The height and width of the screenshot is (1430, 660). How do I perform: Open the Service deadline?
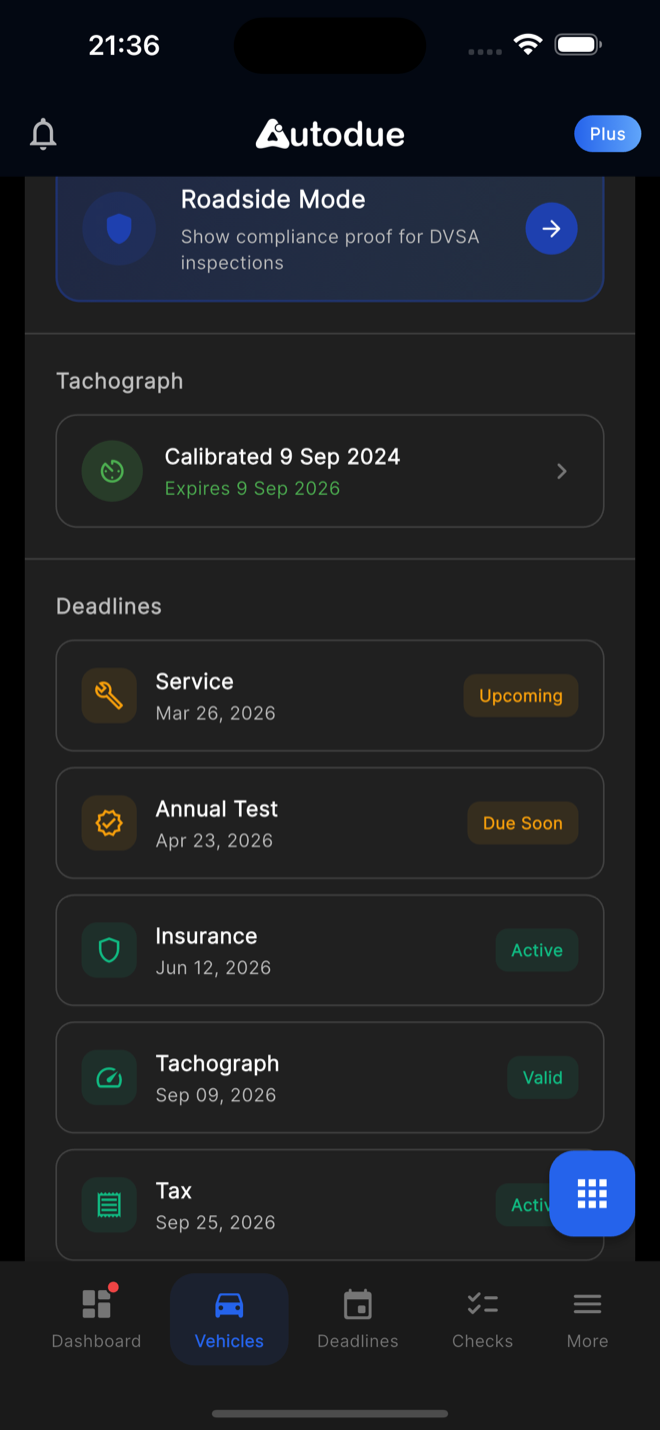pos(330,696)
